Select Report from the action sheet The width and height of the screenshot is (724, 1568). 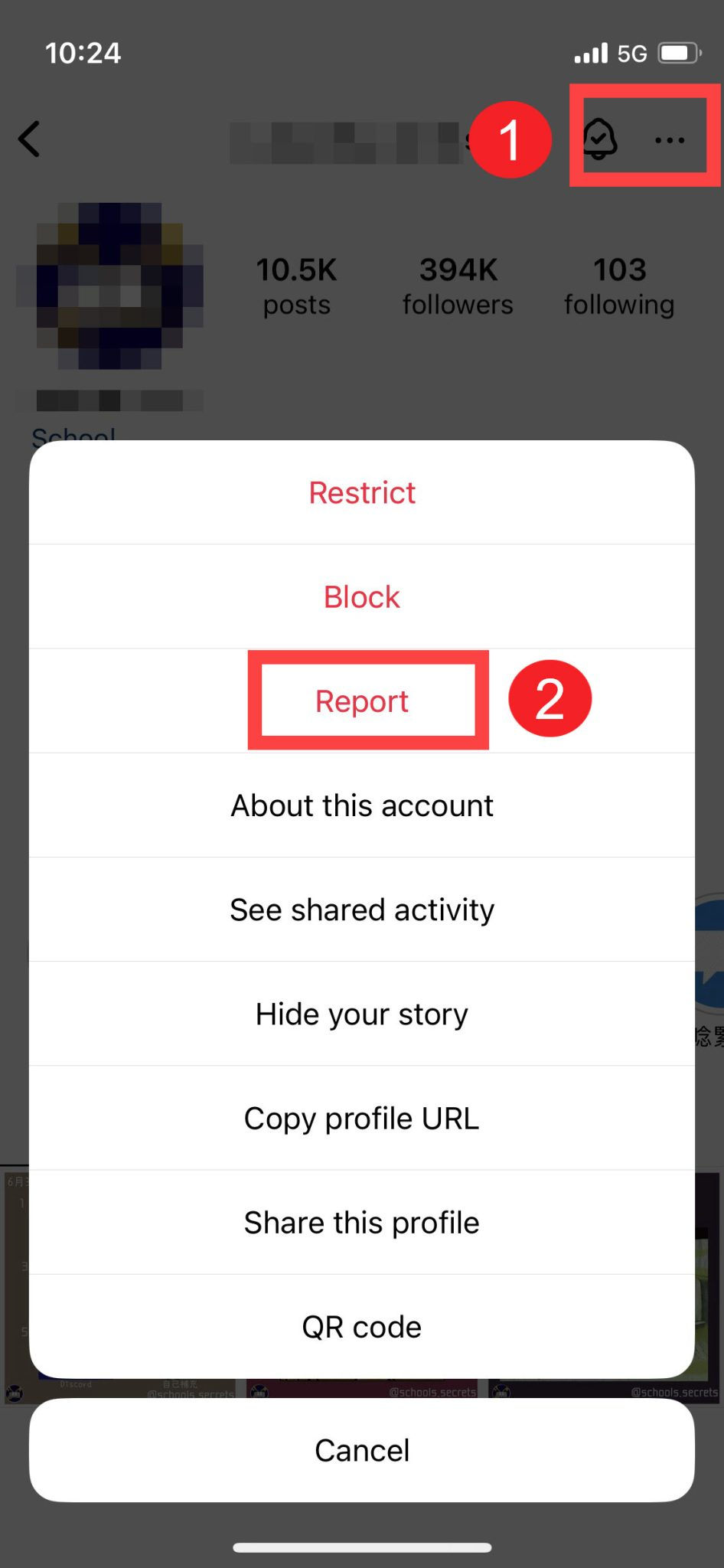coord(361,701)
